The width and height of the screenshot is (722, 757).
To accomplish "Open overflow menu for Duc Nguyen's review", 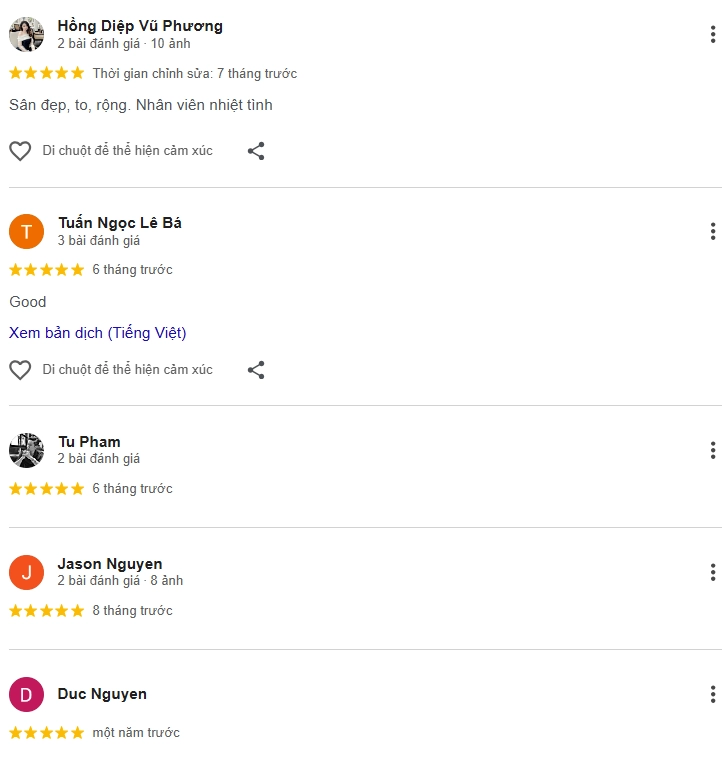I will point(712,694).
